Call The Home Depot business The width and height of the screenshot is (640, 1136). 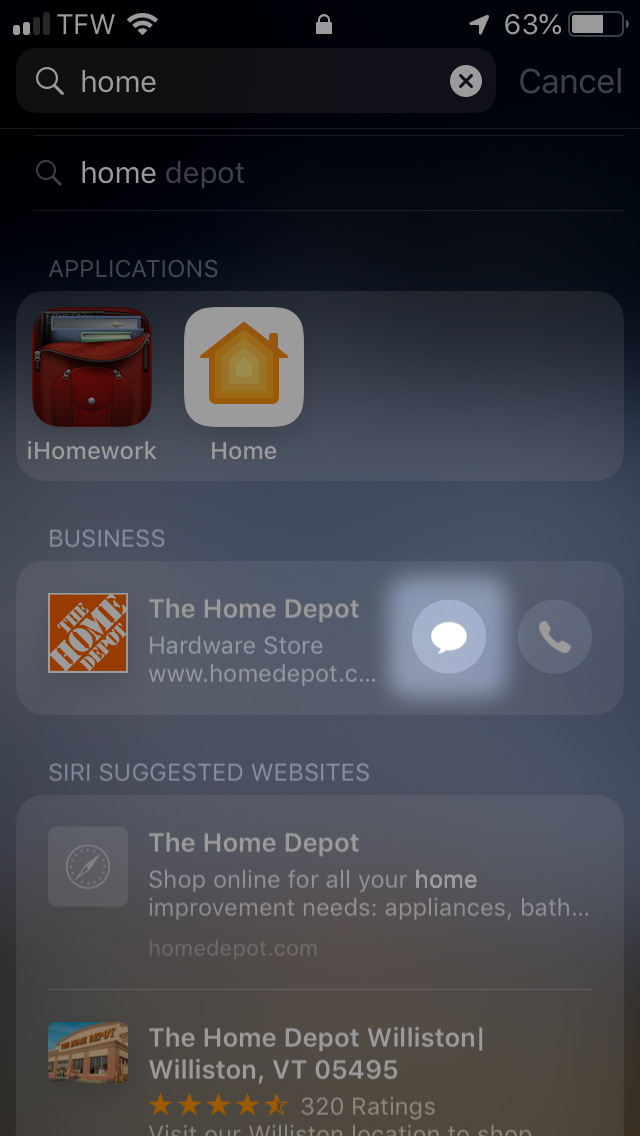555,636
